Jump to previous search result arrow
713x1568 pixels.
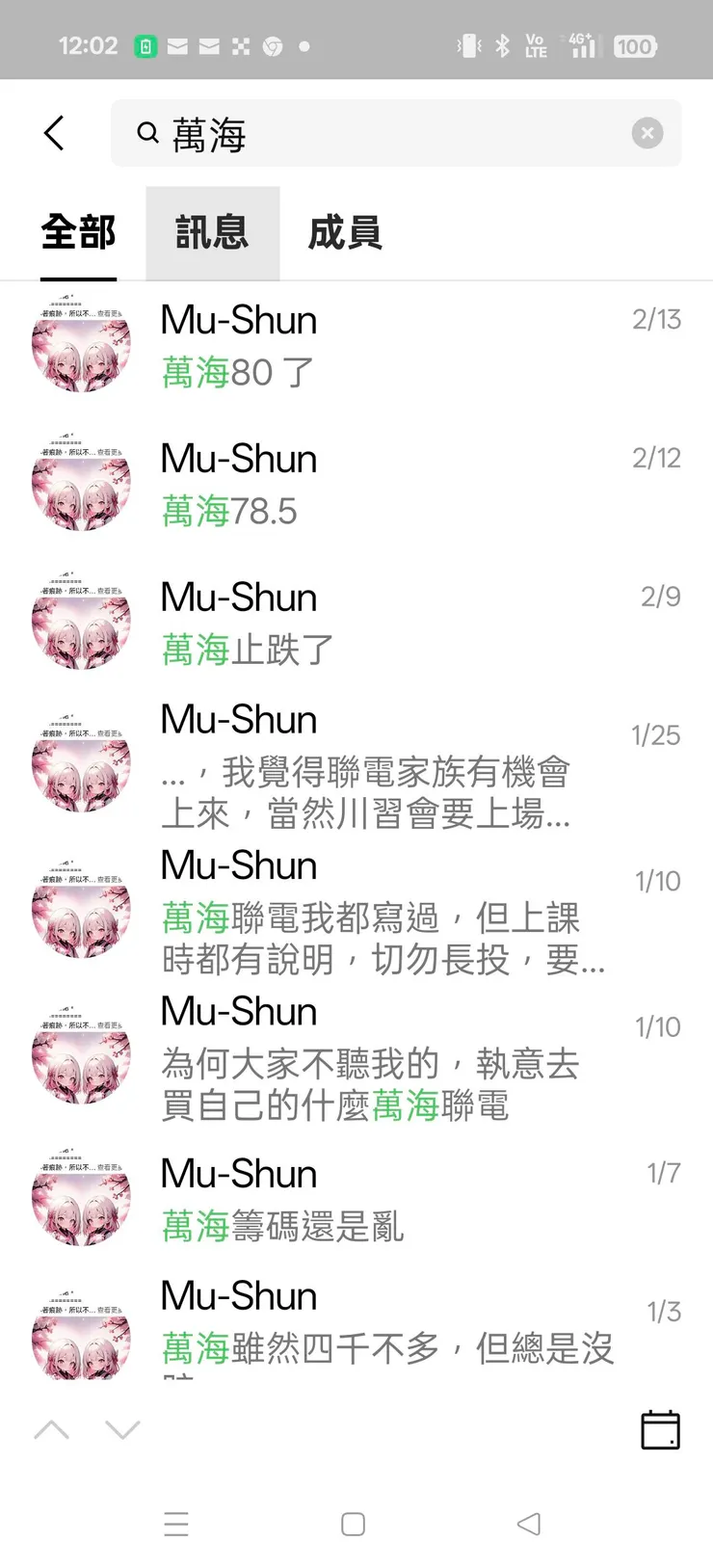[52, 1429]
